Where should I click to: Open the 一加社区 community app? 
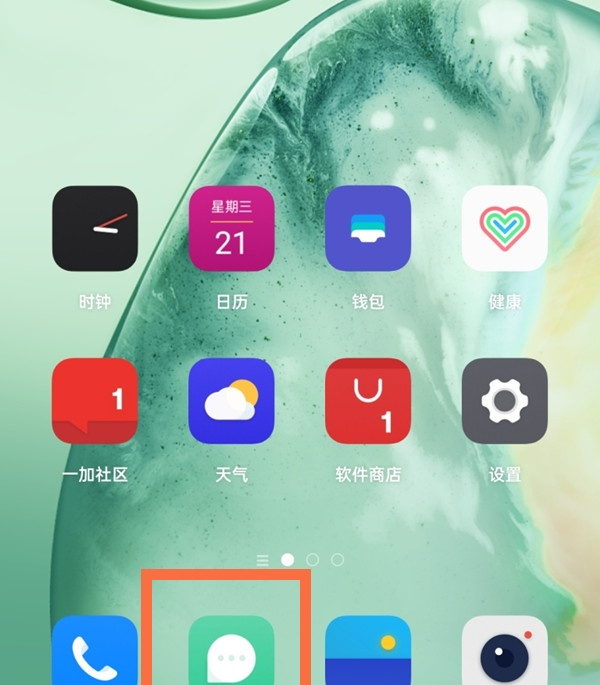[95, 401]
